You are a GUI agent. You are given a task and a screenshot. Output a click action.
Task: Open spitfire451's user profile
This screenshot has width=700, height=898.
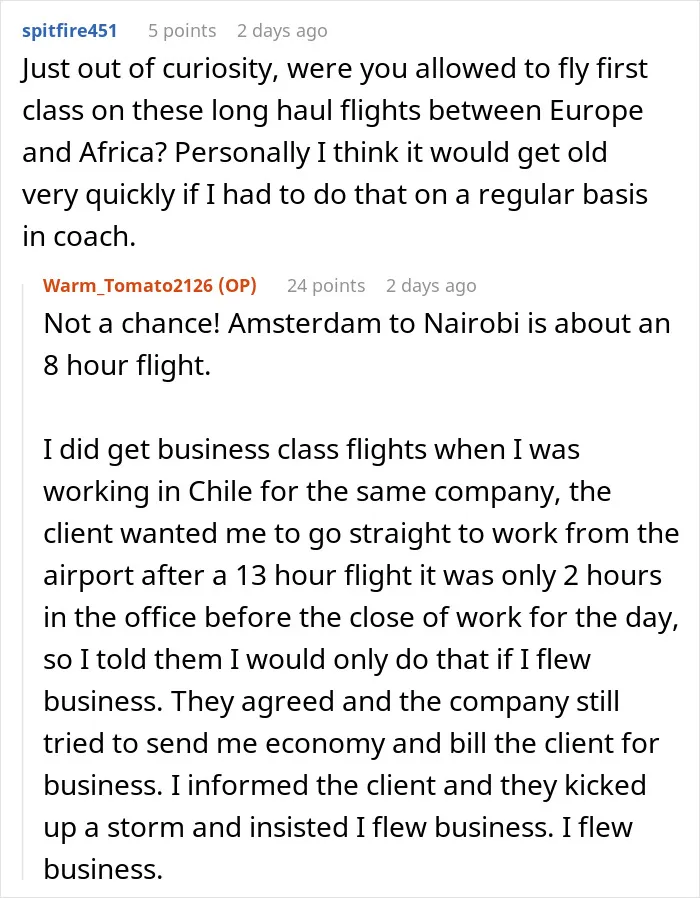point(69,30)
